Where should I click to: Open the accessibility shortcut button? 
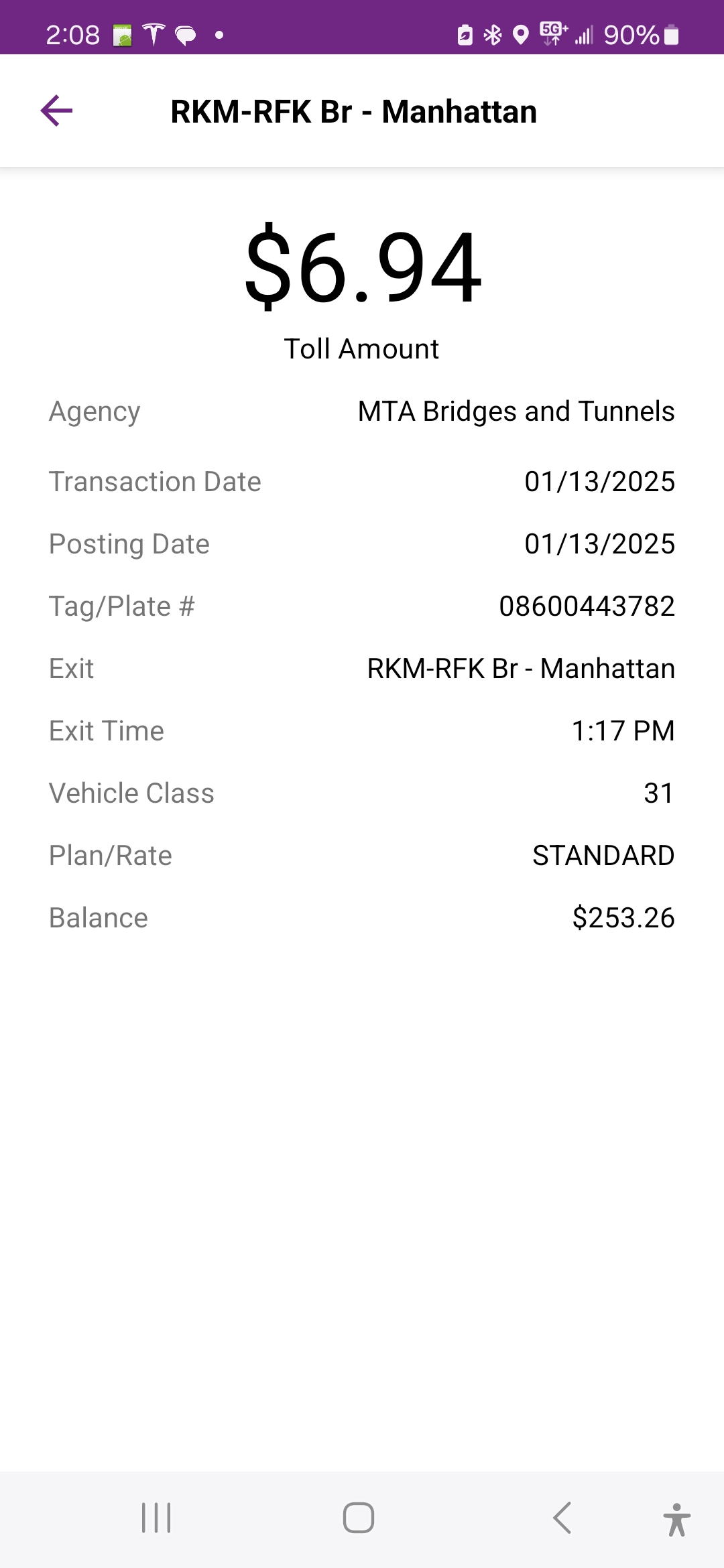676,1519
